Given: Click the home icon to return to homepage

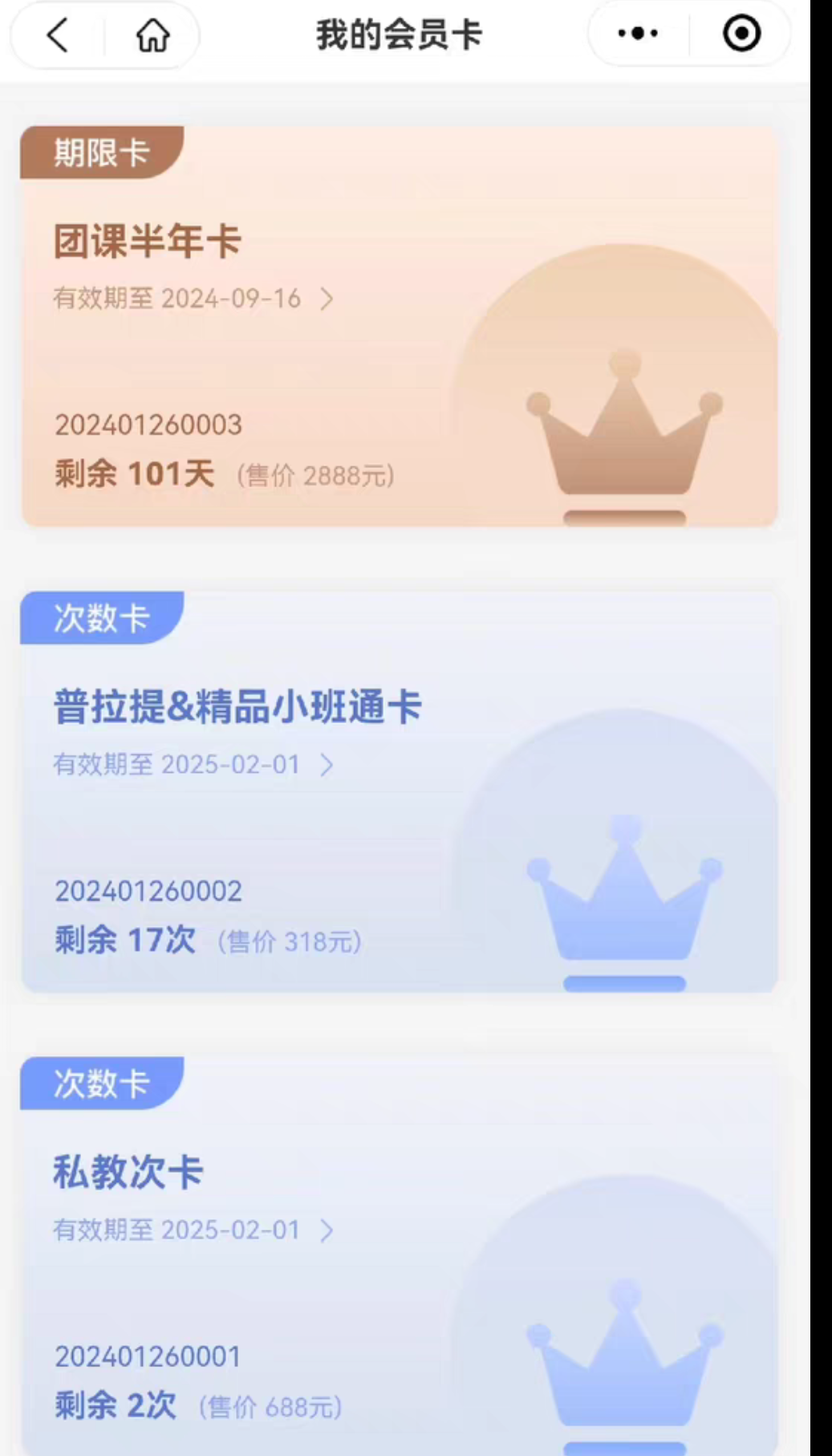Looking at the screenshot, I should (x=151, y=35).
